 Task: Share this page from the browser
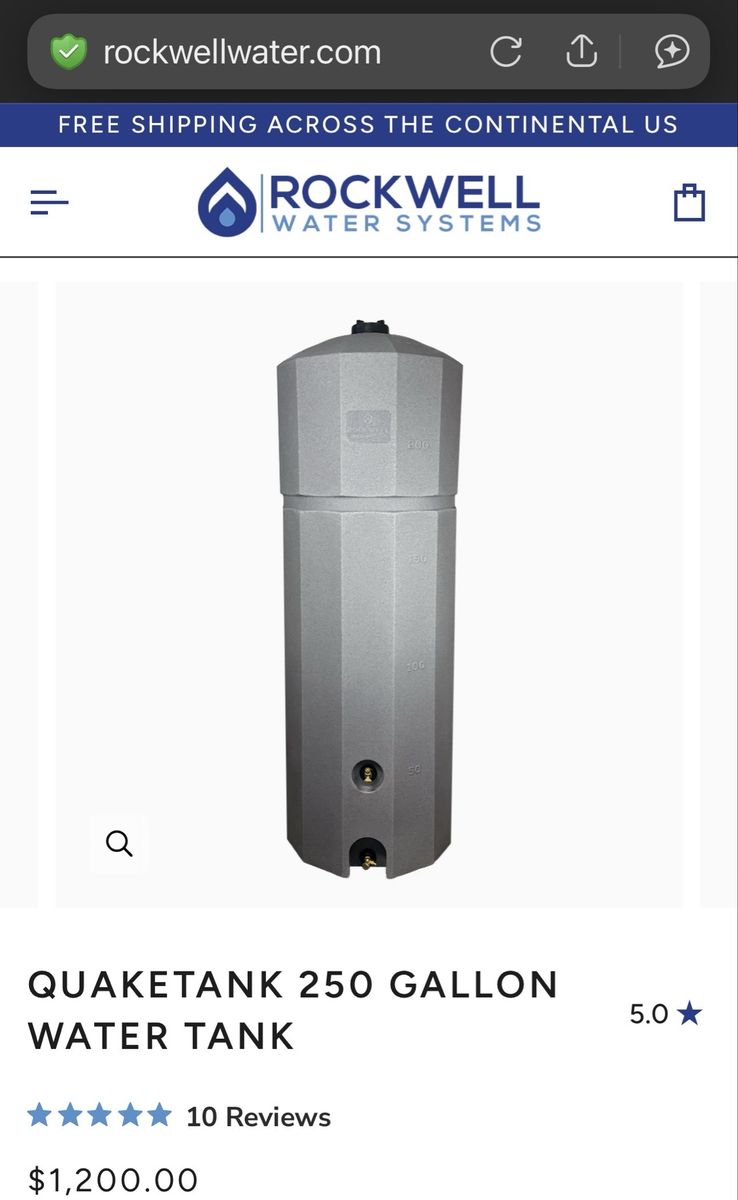[582, 52]
